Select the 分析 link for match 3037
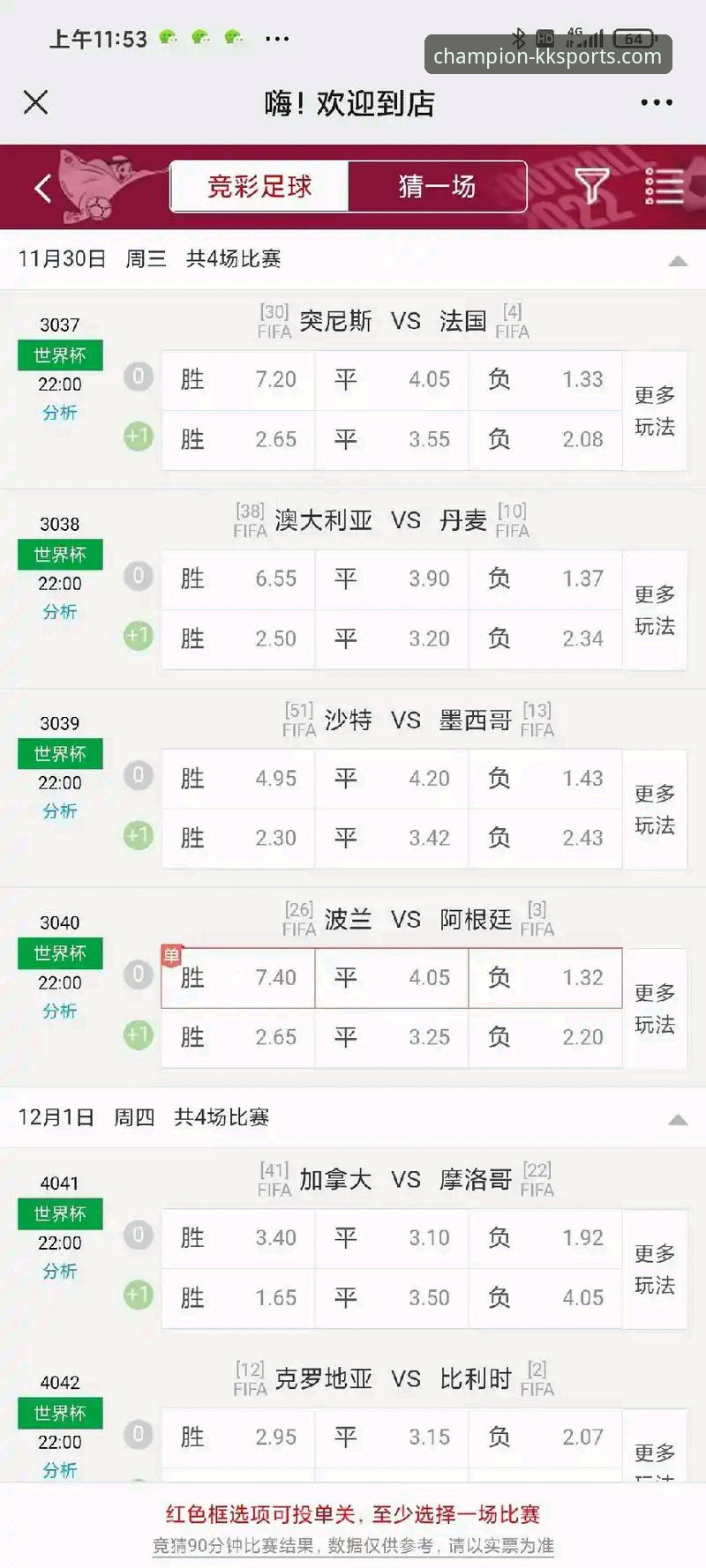Screen dimensions: 706x1568 tap(58, 413)
